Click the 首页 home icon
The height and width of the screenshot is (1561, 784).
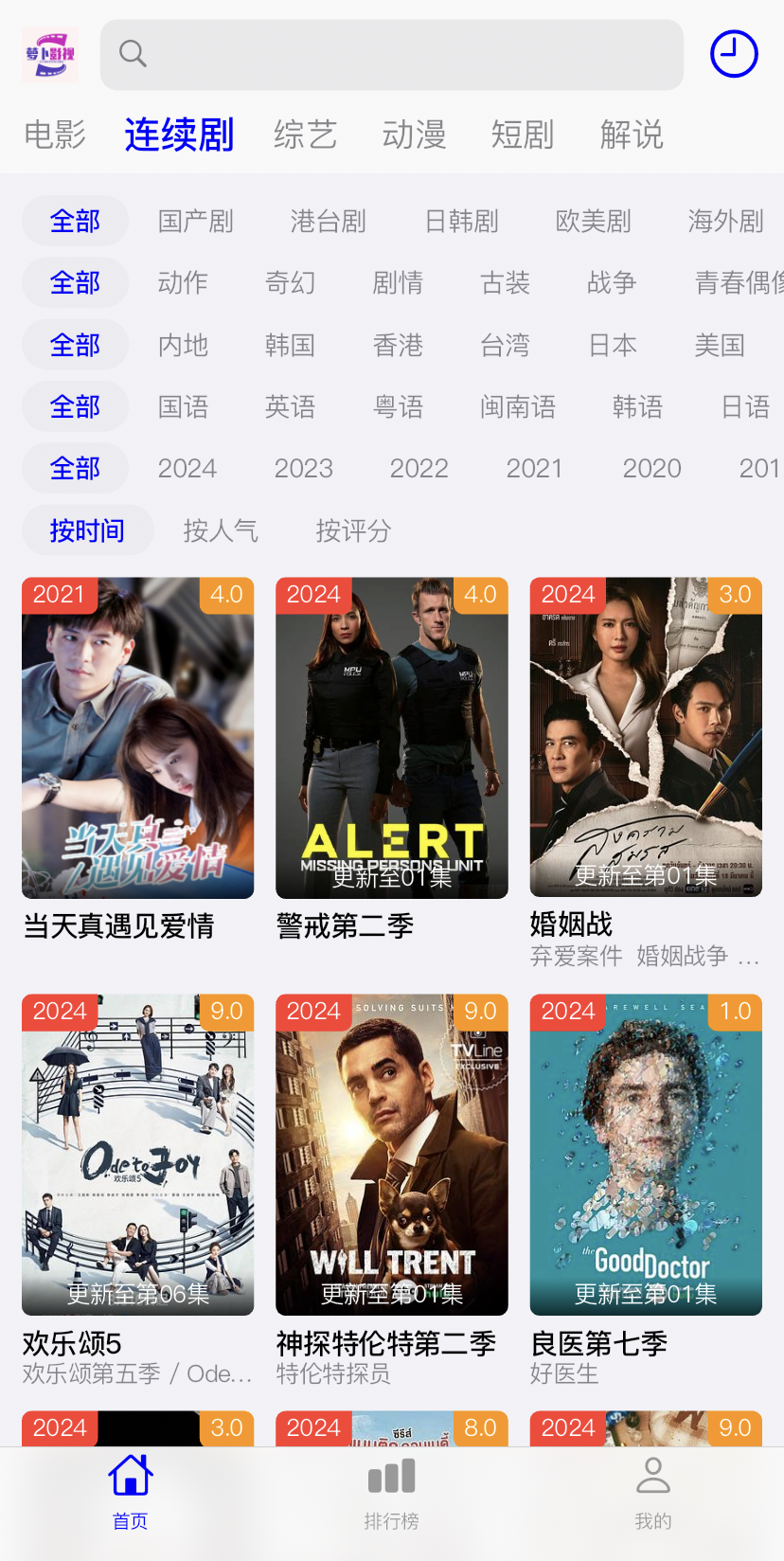(130, 1475)
